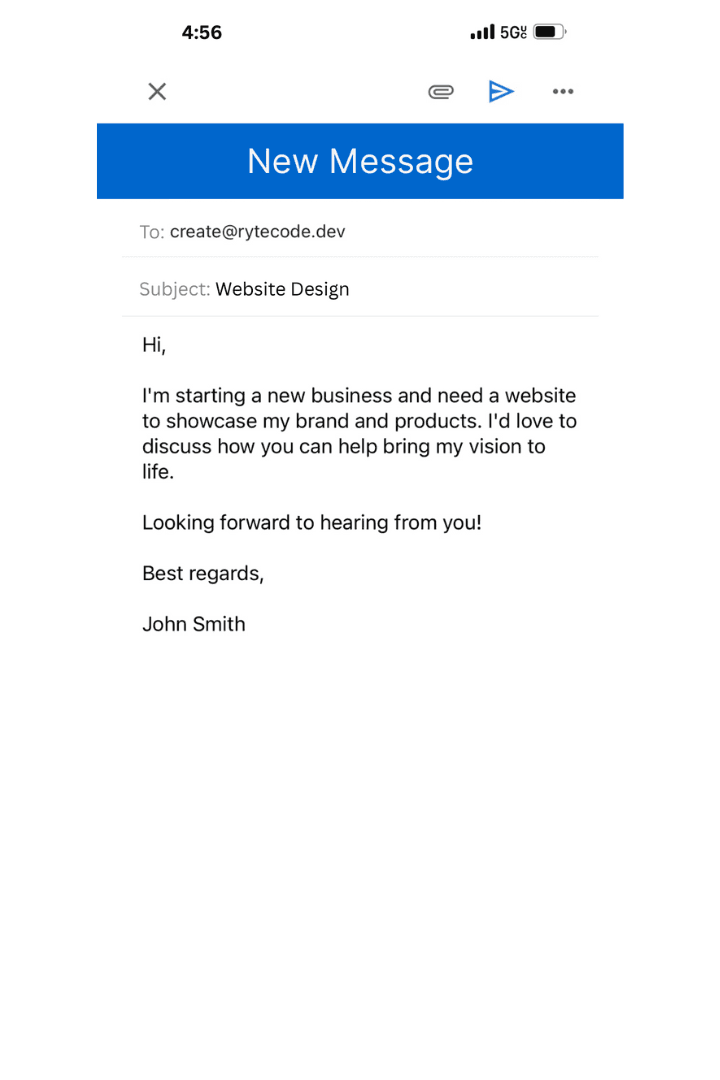Screen dimensions: 720x1080
Task: Send the email with the arrow icon
Action: point(501,91)
